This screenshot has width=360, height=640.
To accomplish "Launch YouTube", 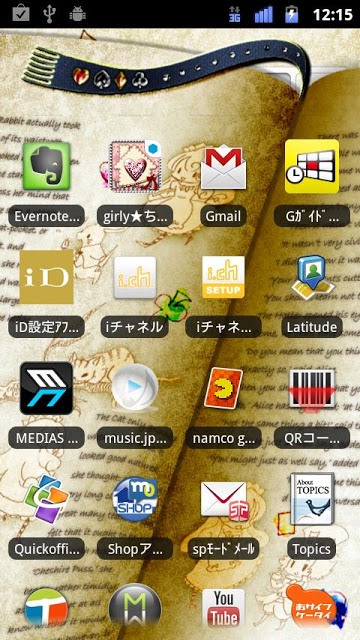I will tap(223, 608).
